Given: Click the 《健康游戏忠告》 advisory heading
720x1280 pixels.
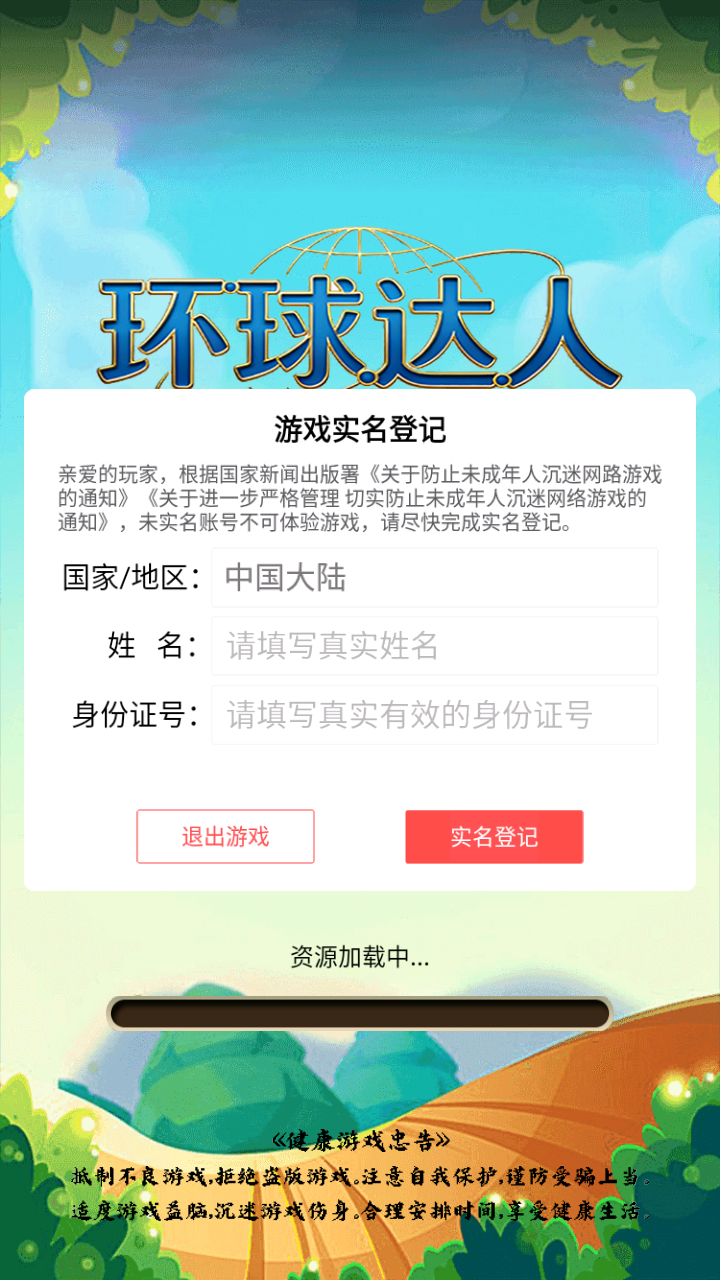Looking at the screenshot, I should pos(360,1140).
